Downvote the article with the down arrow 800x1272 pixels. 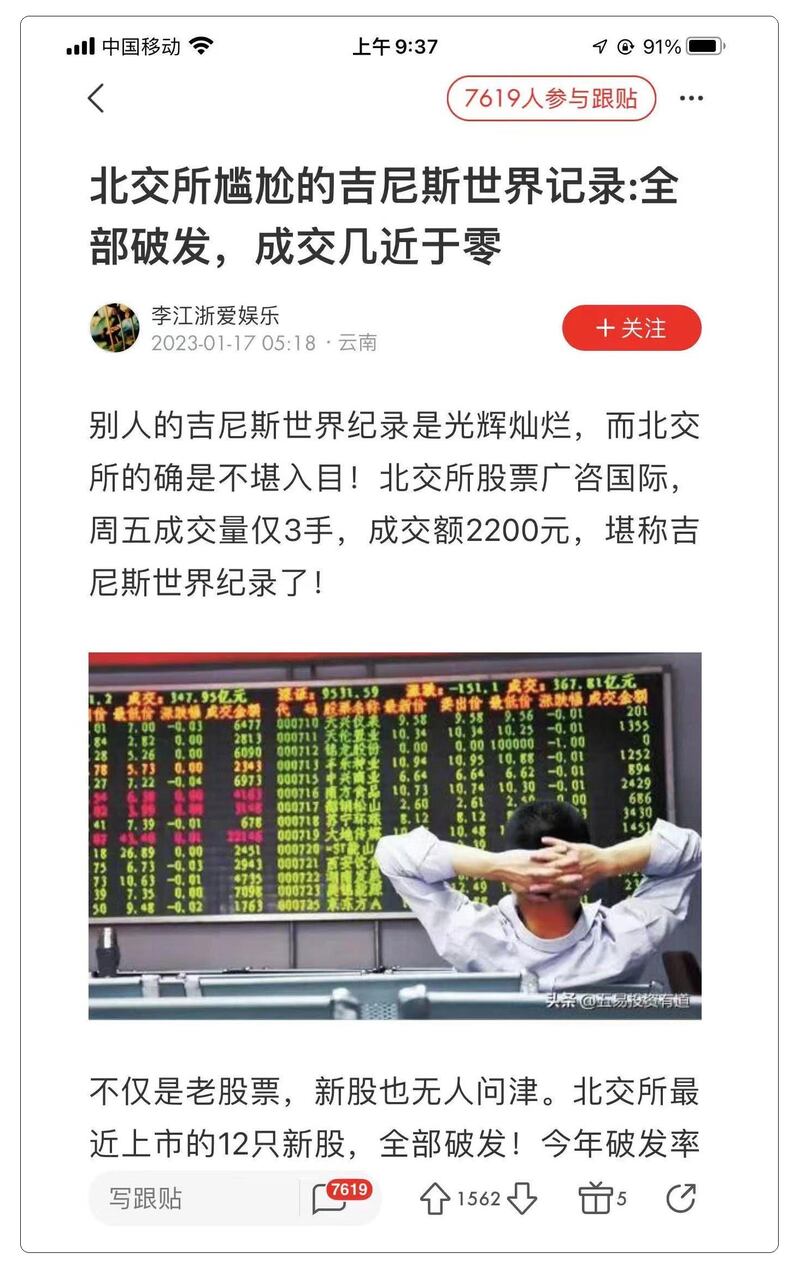(522, 1198)
